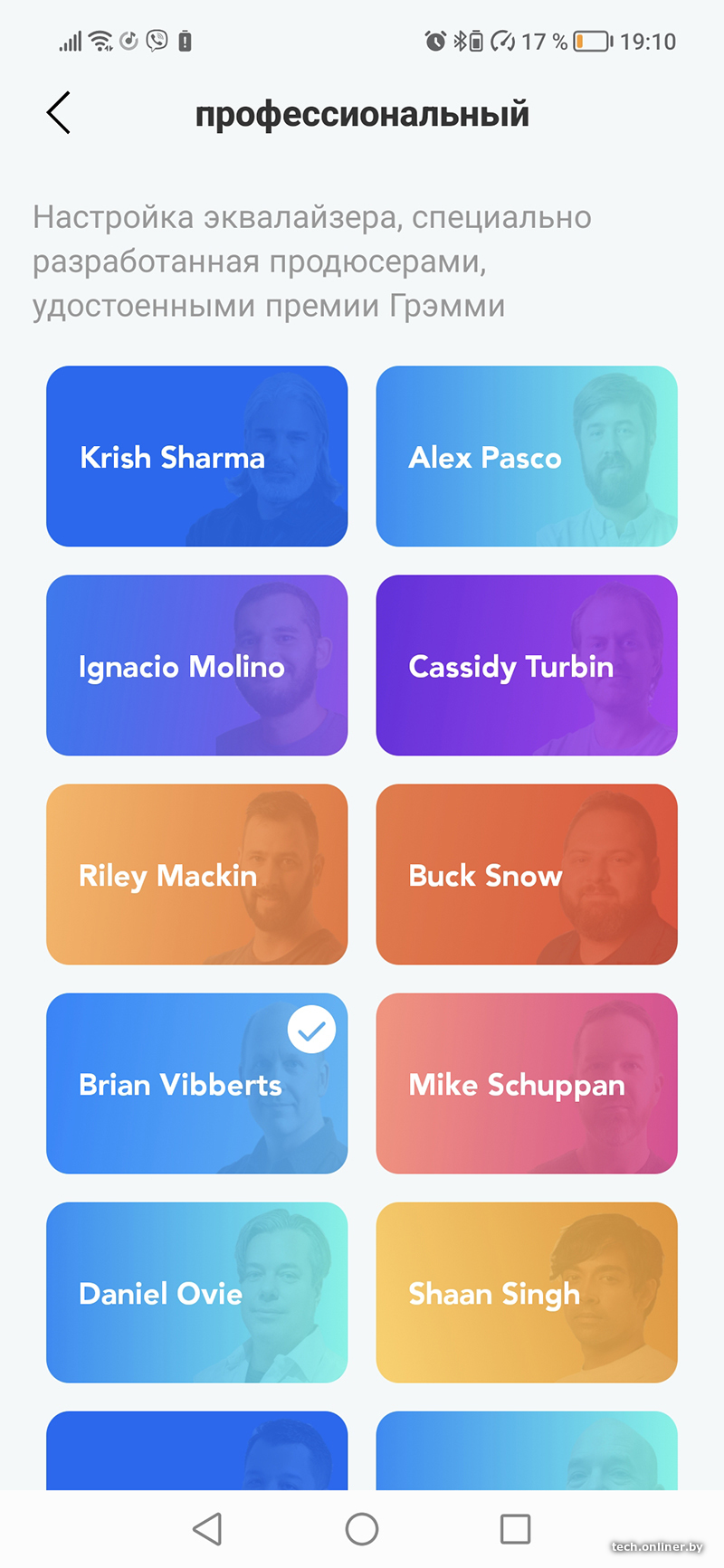Go to the home screen

click(362, 1529)
